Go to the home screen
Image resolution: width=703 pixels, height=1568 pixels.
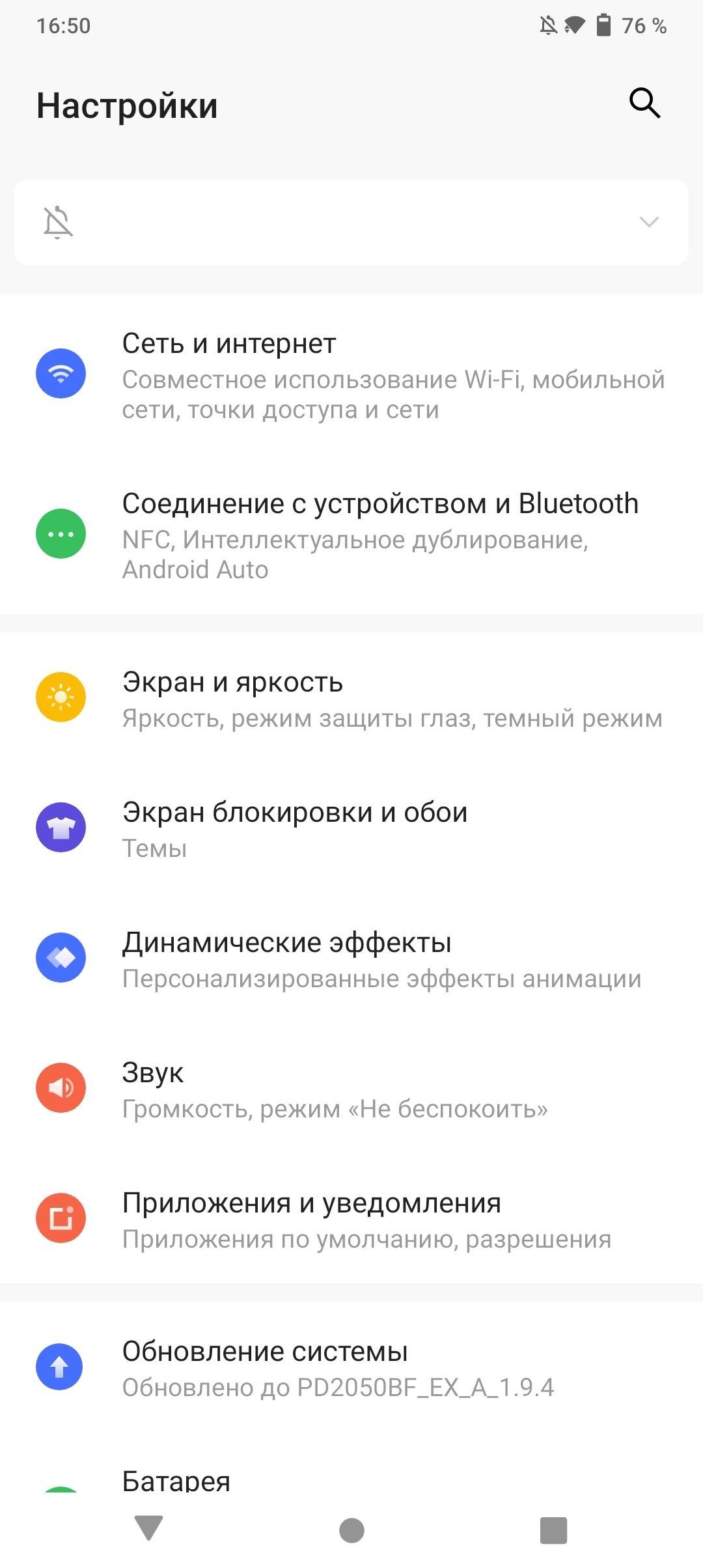click(x=351, y=1530)
